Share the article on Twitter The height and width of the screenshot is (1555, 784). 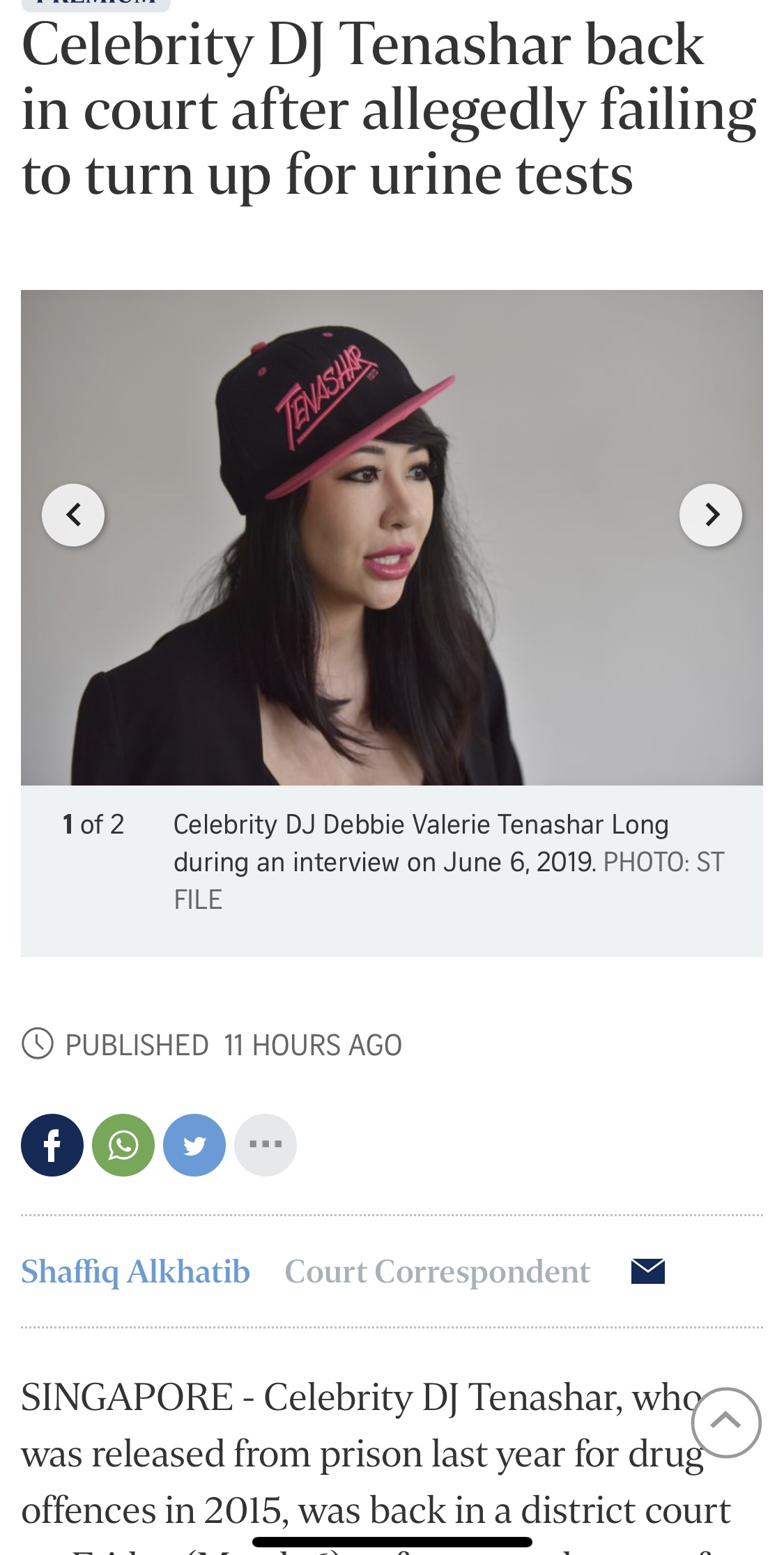[x=194, y=1145]
